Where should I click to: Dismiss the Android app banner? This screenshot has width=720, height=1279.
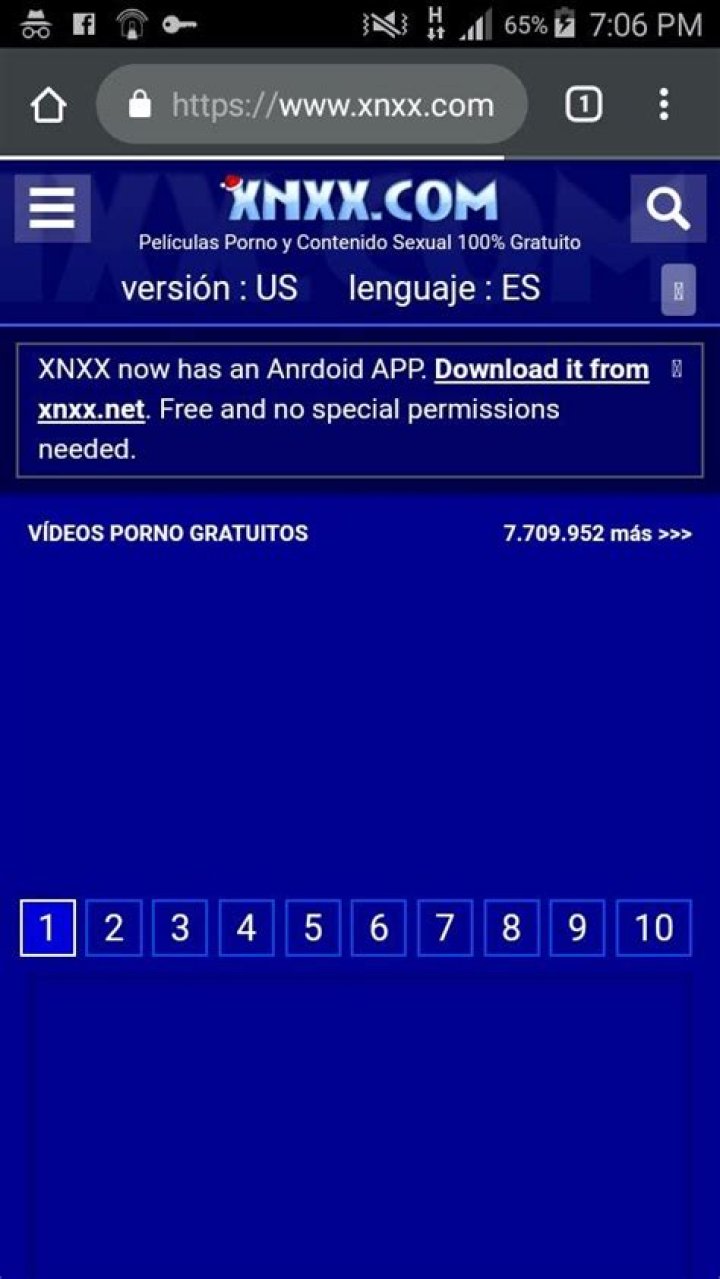[677, 370]
